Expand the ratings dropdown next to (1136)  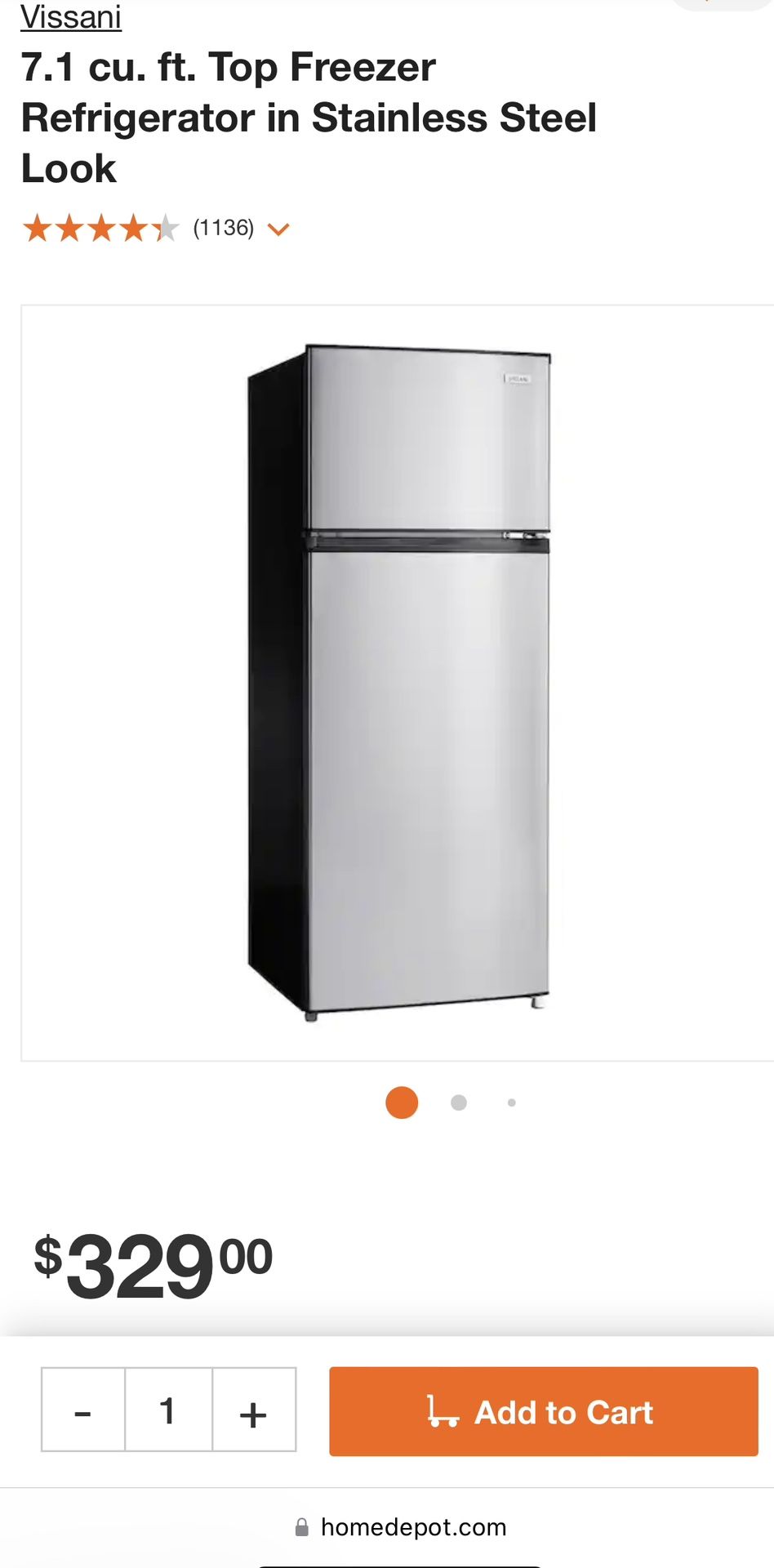(278, 229)
